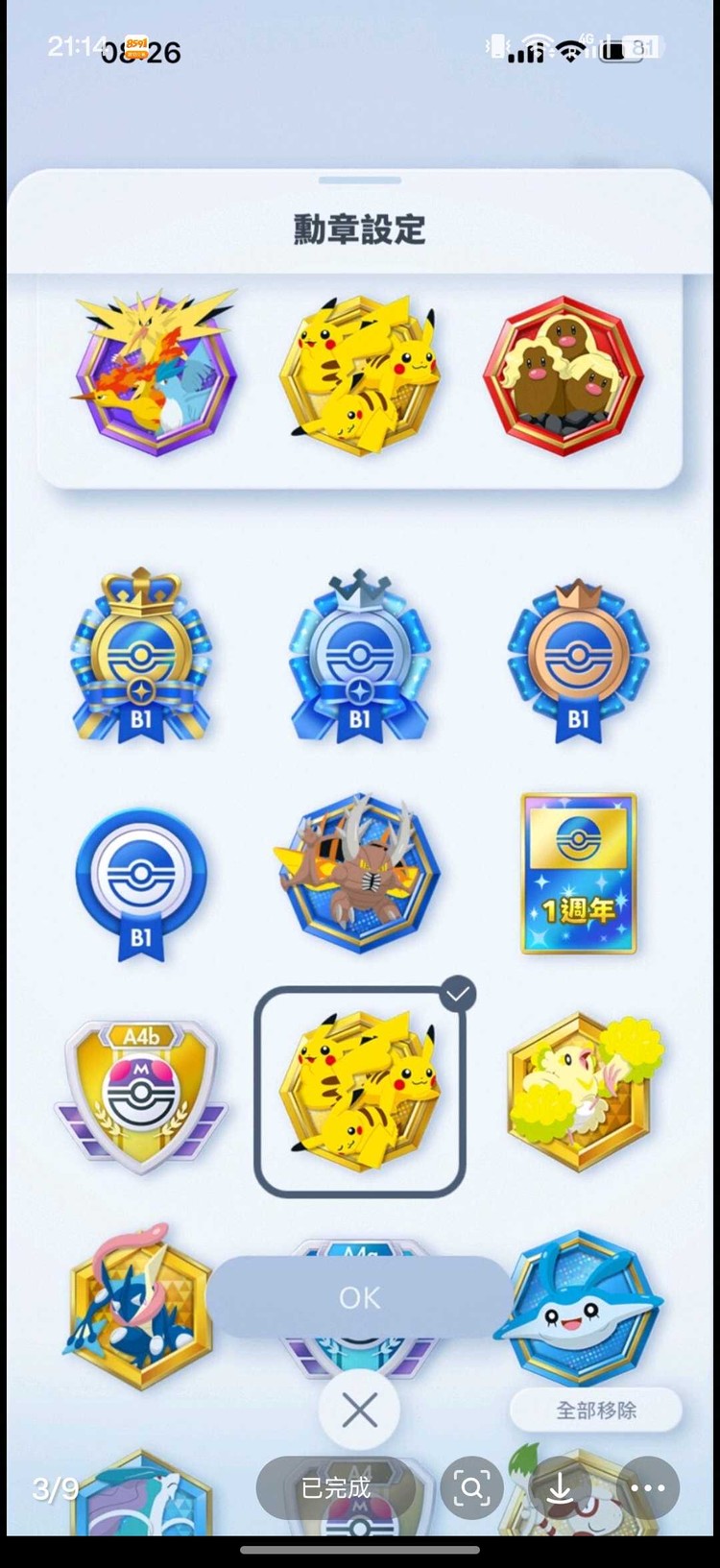Open the more options menu
This screenshot has height=1568, width=720.
[x=648, y=1487]
